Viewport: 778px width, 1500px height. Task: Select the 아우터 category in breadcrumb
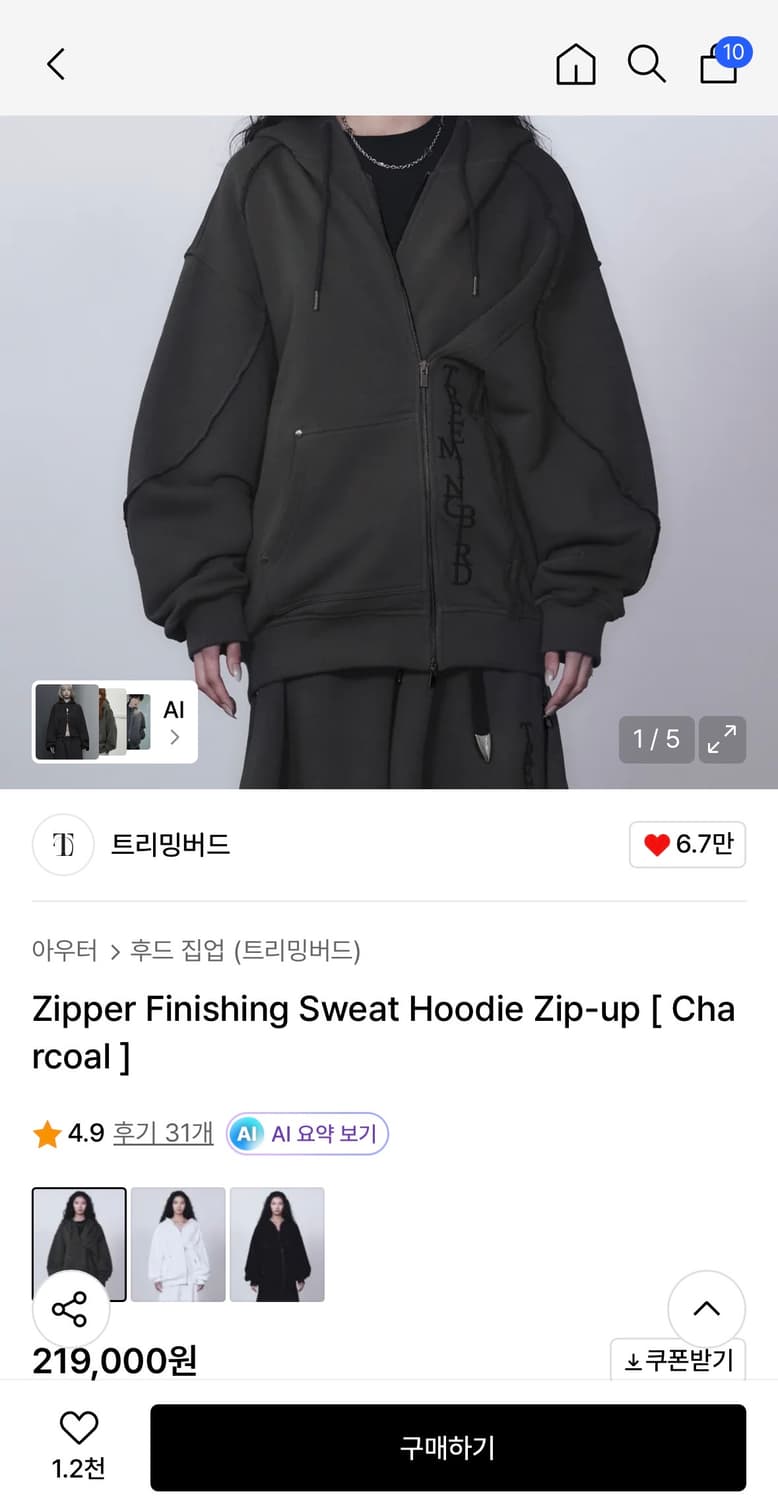pyautogui.click(x=64, y=952)
